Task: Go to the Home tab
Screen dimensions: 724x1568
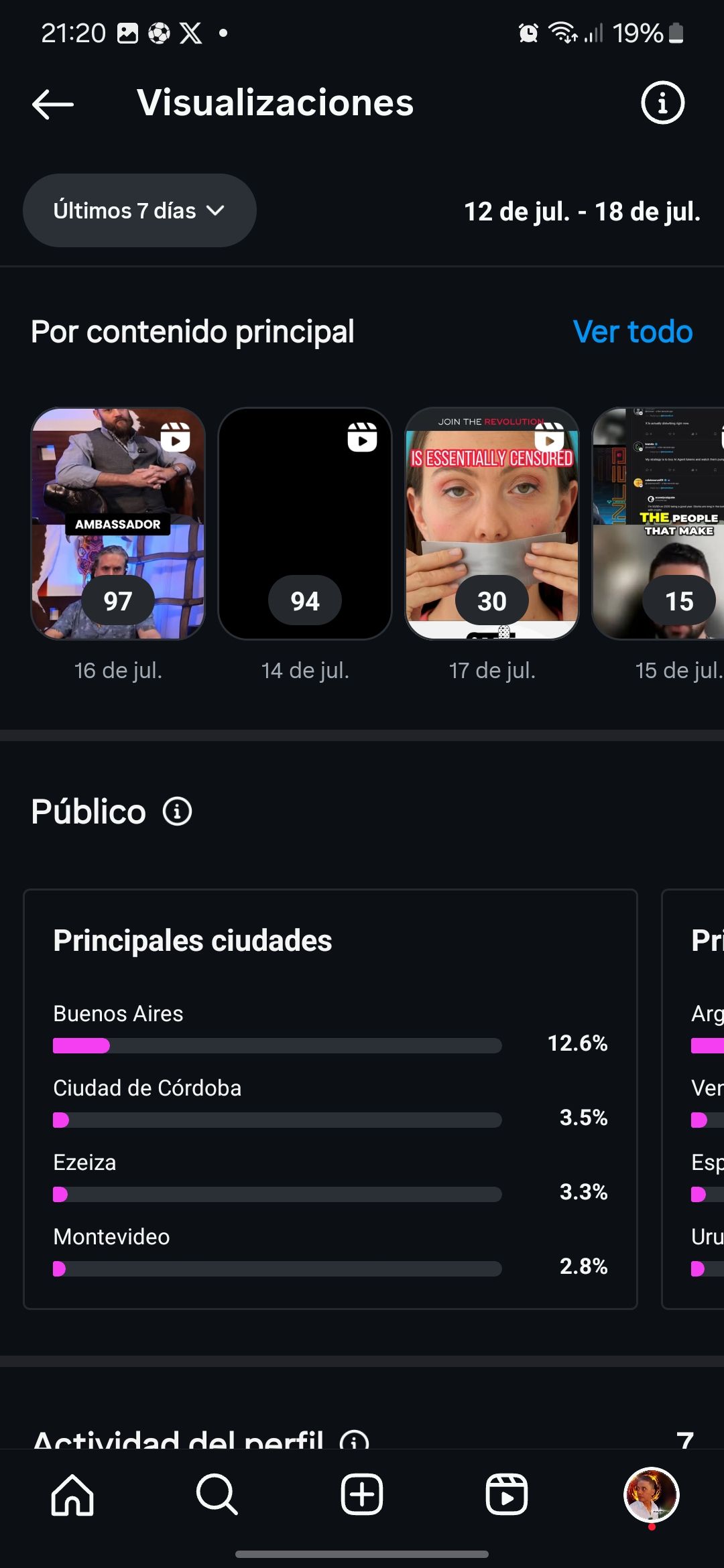Action: tap(72, 1495)
